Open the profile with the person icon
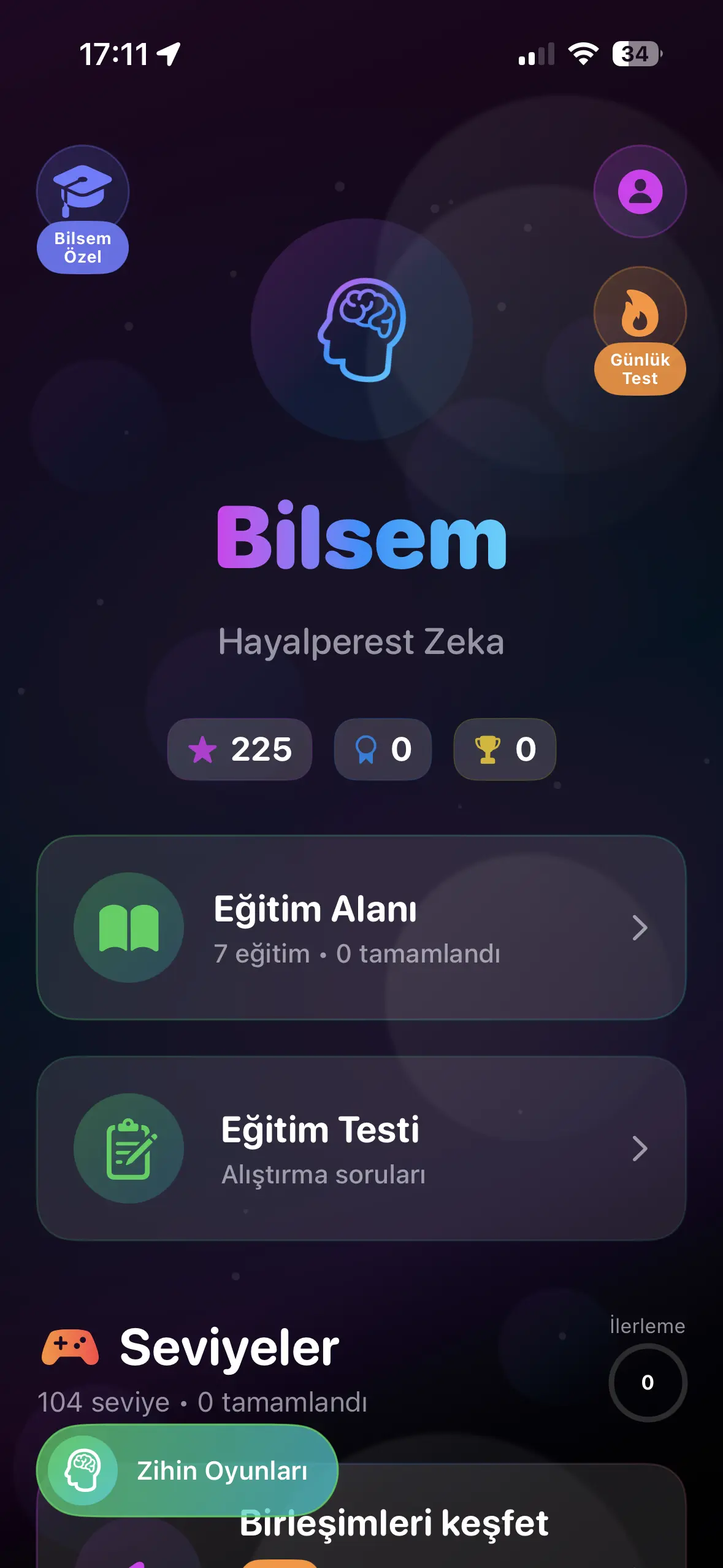This screenshot has width=723, height=1568. tap(640, 192)
